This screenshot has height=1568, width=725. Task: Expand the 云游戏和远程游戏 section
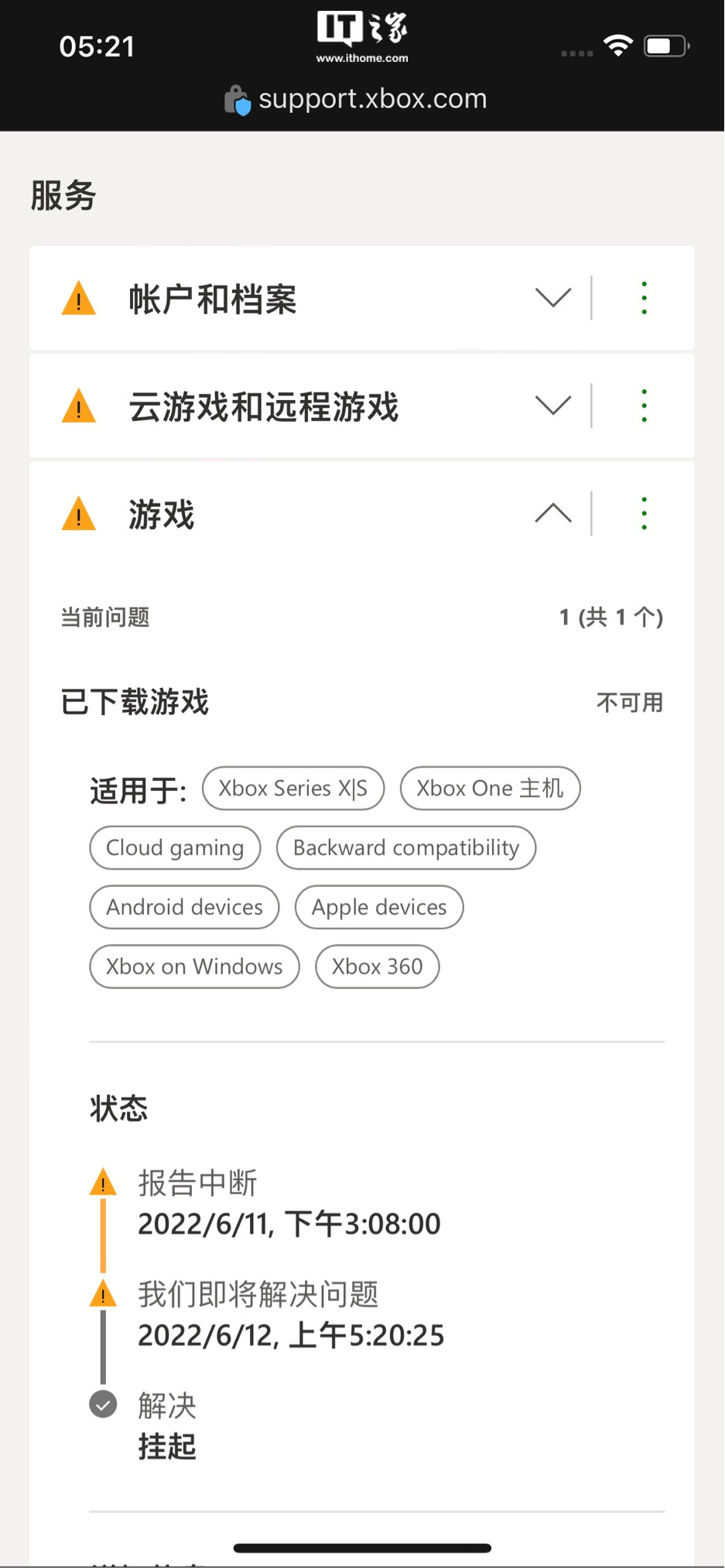(552, 406)
